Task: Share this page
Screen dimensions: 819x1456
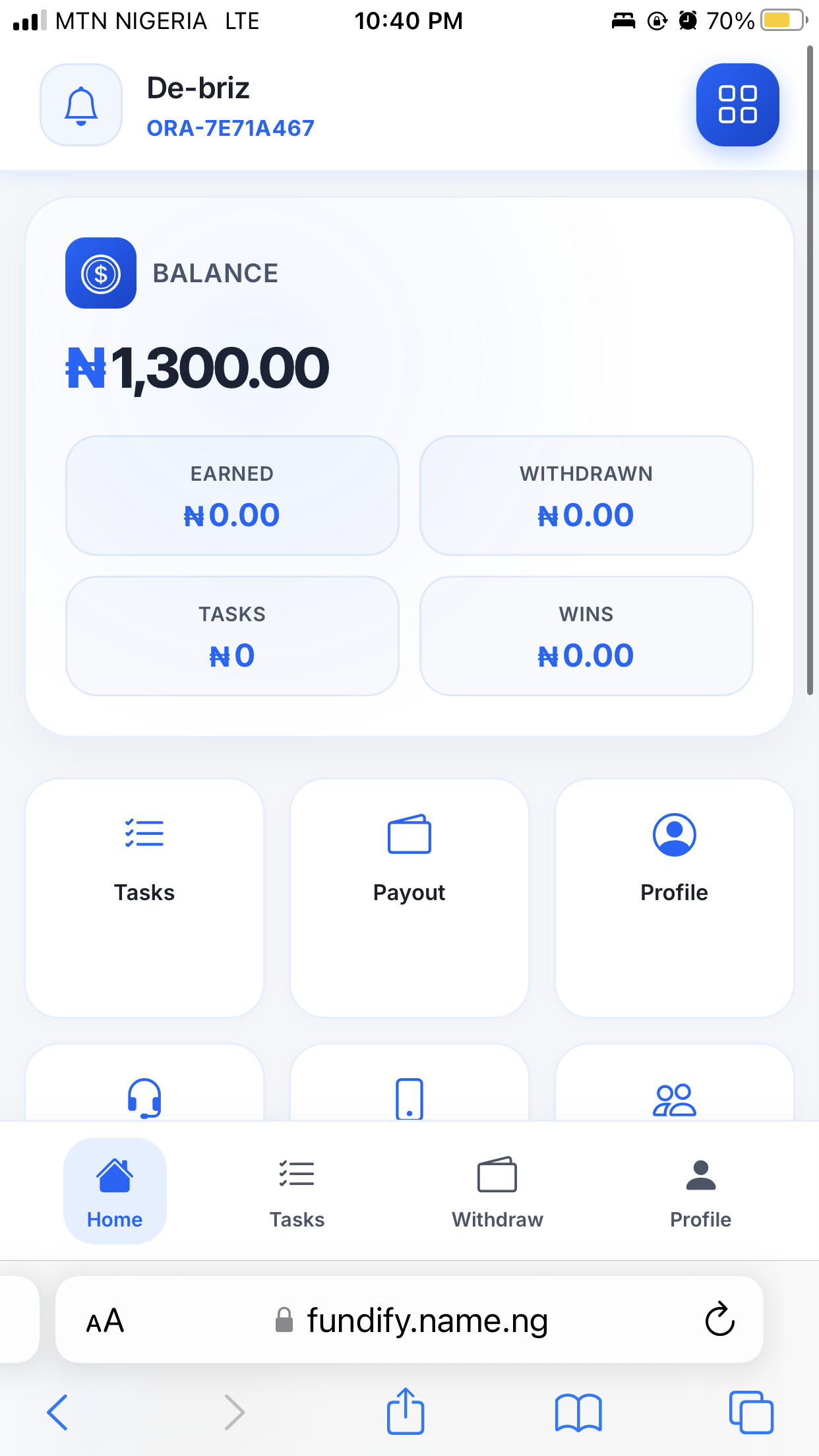Action: point(405,1411)
